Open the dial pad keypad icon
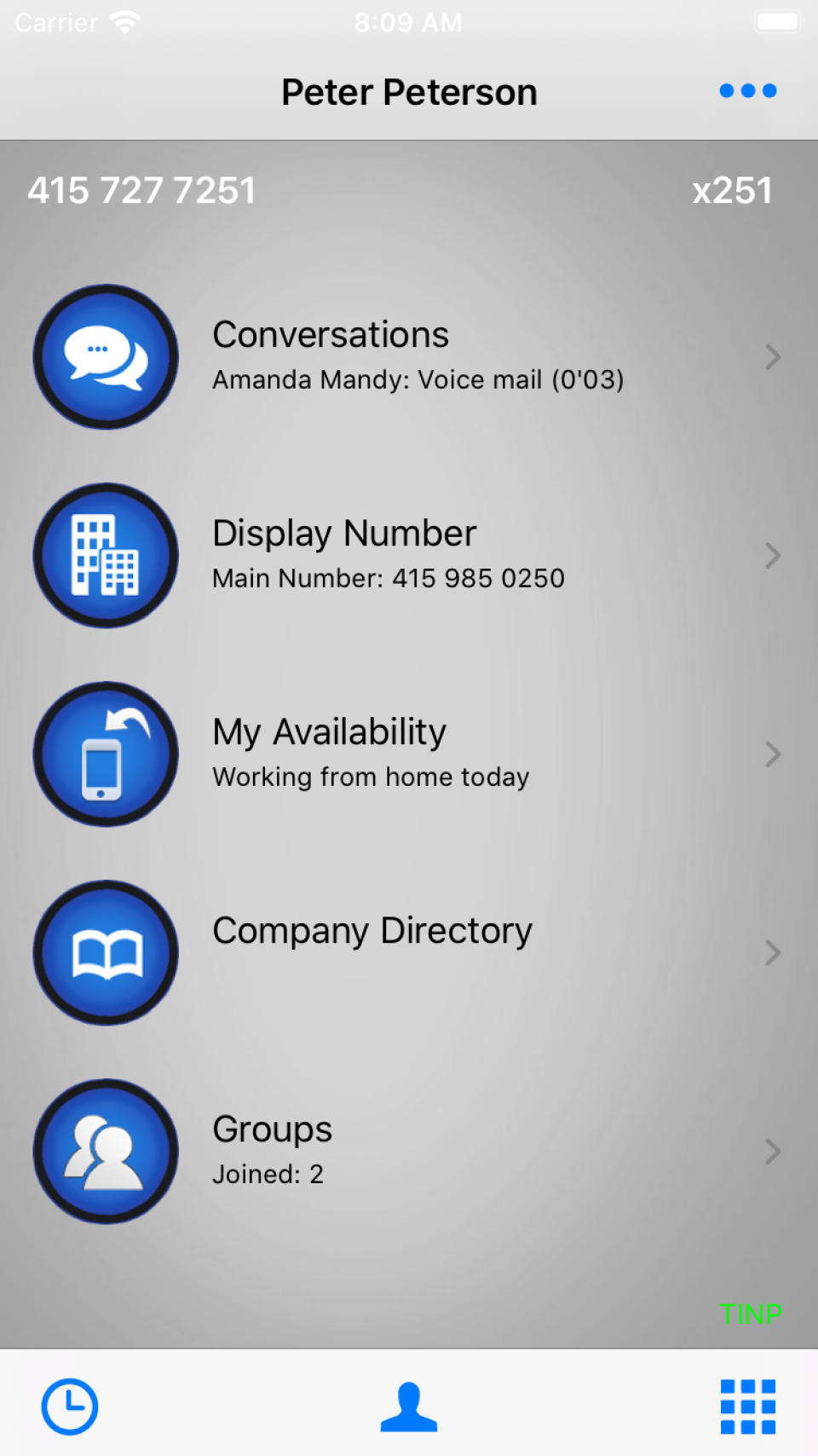This screenshot has height=1456, width=818. pos(746,1407)
